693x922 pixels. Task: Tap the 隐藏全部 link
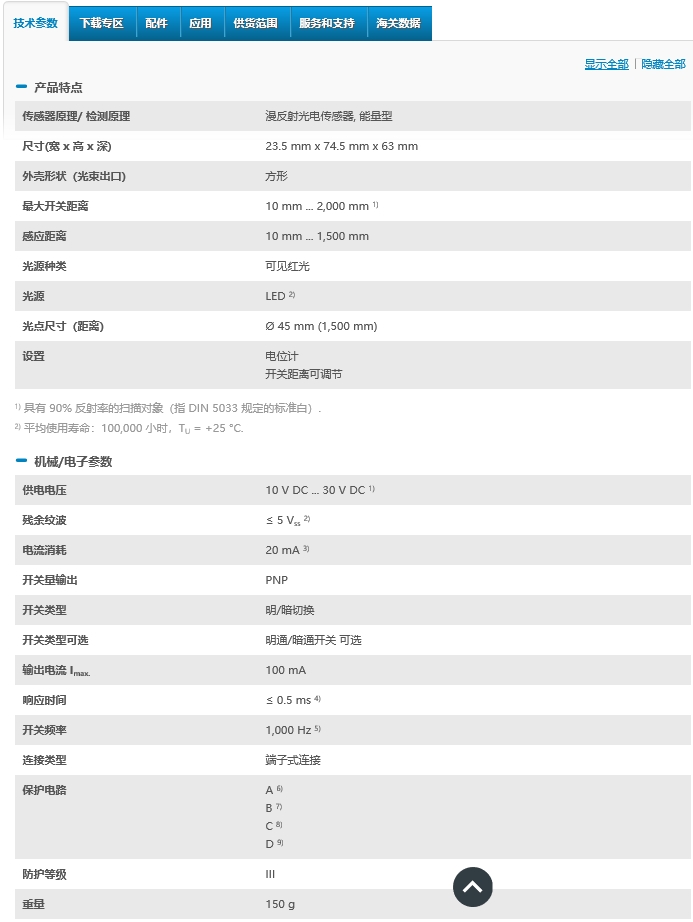[x=663, y=64]
